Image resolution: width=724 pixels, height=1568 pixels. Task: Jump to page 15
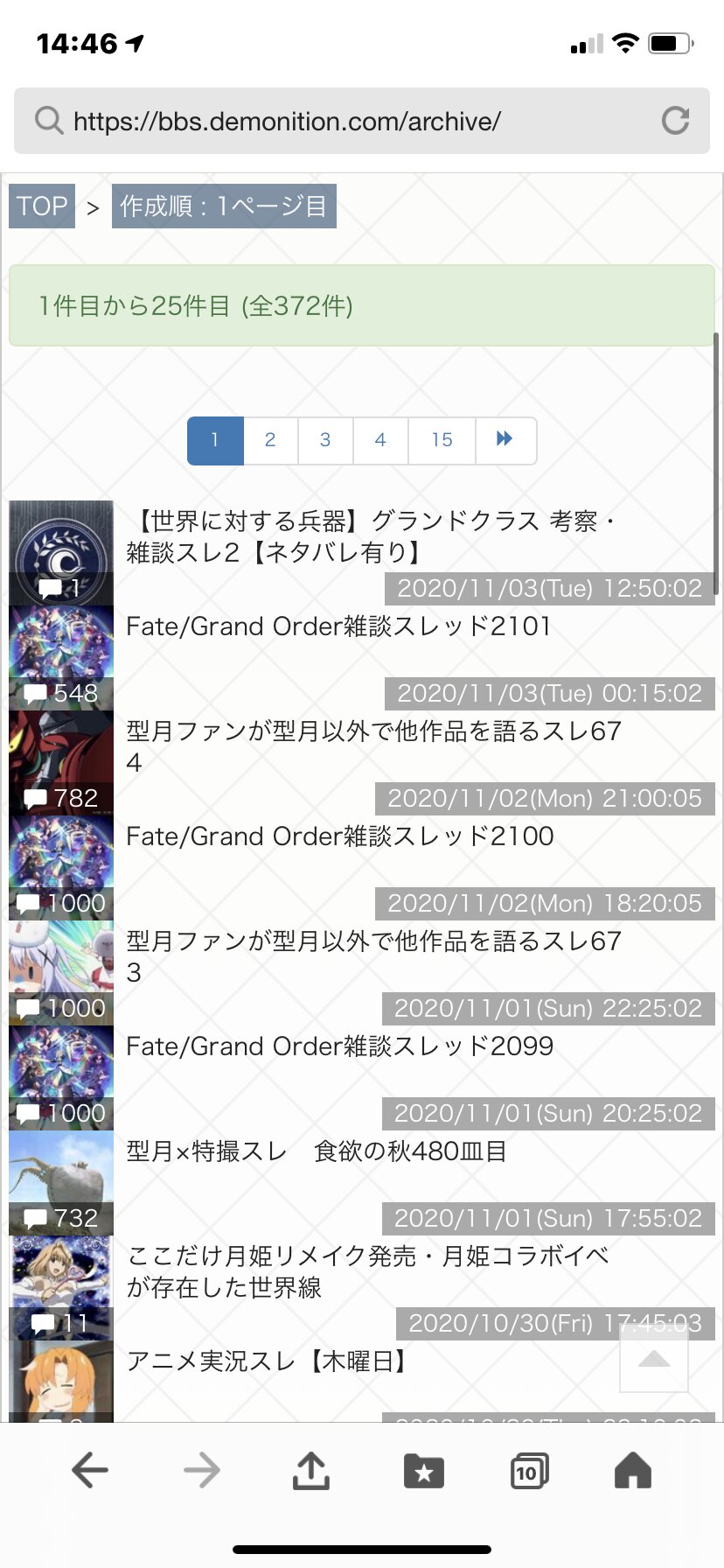click(x=442, y=440)
